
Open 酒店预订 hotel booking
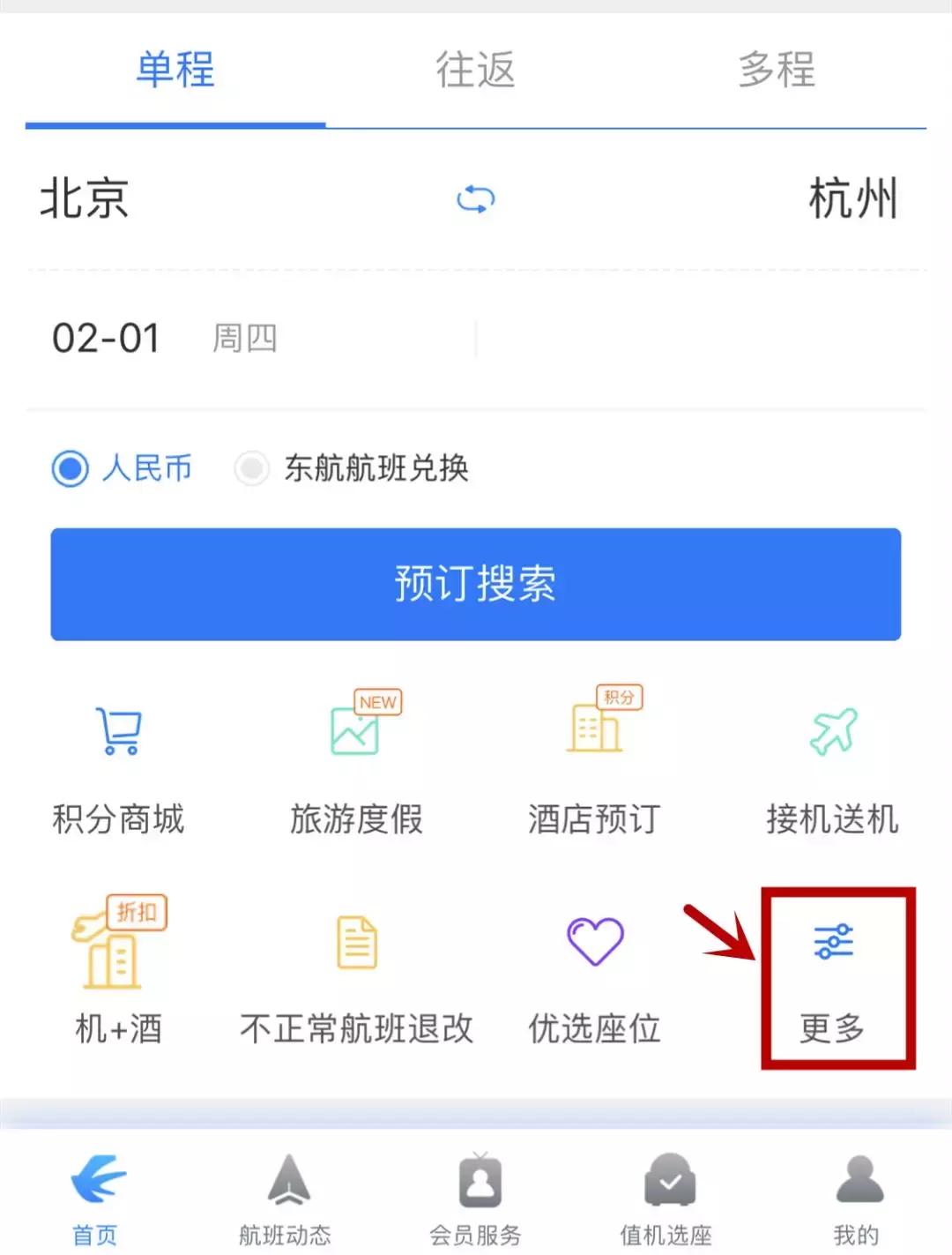tap(593, 767)
